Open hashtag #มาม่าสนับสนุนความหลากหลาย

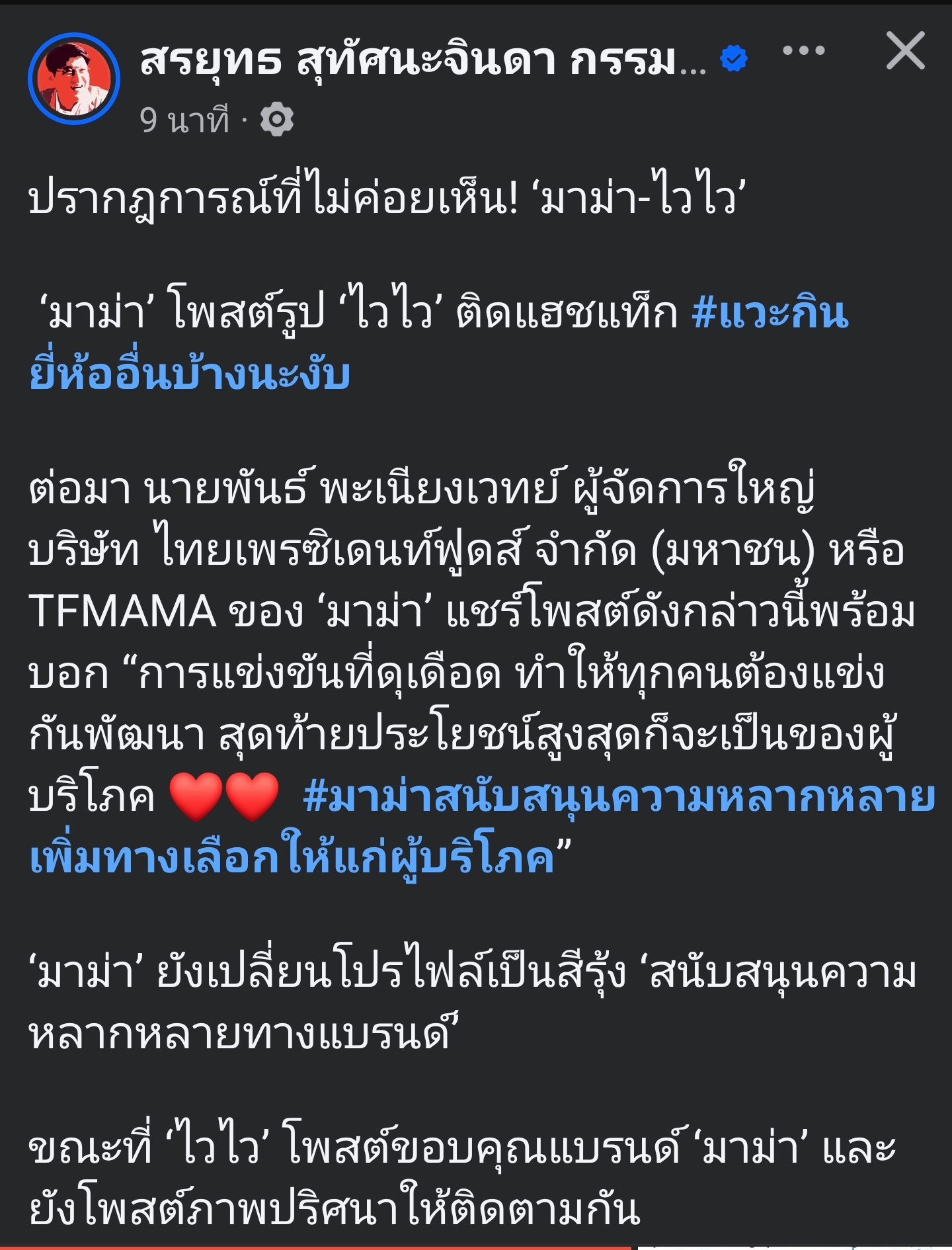619,797
